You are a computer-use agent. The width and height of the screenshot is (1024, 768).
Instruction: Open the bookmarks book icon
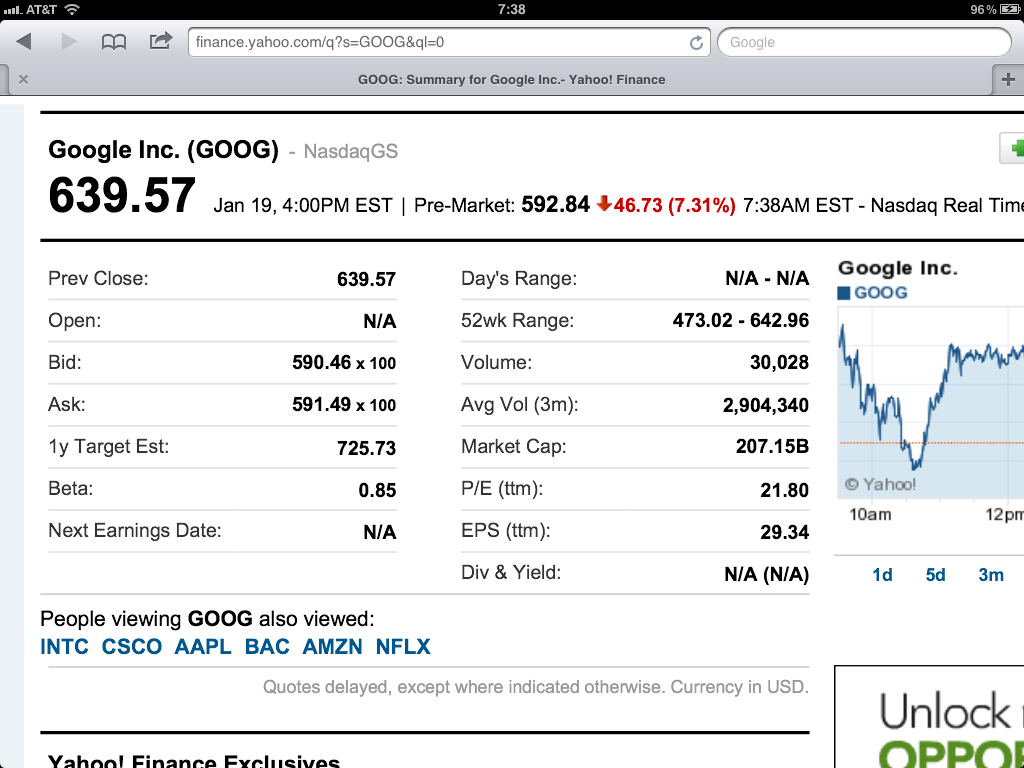pyautogui.click(x=114, y=42)
